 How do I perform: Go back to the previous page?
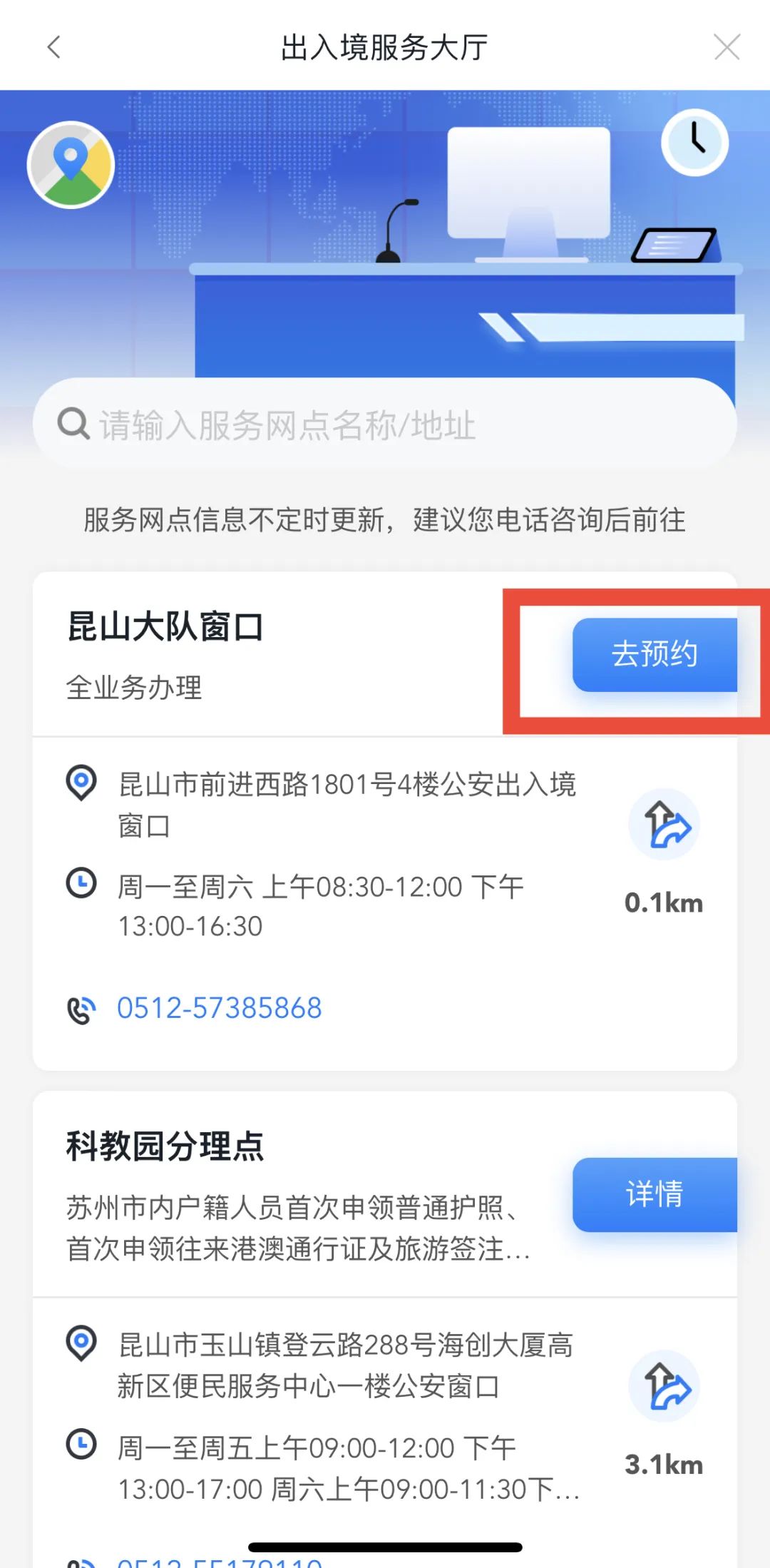[x=53, y=47]
